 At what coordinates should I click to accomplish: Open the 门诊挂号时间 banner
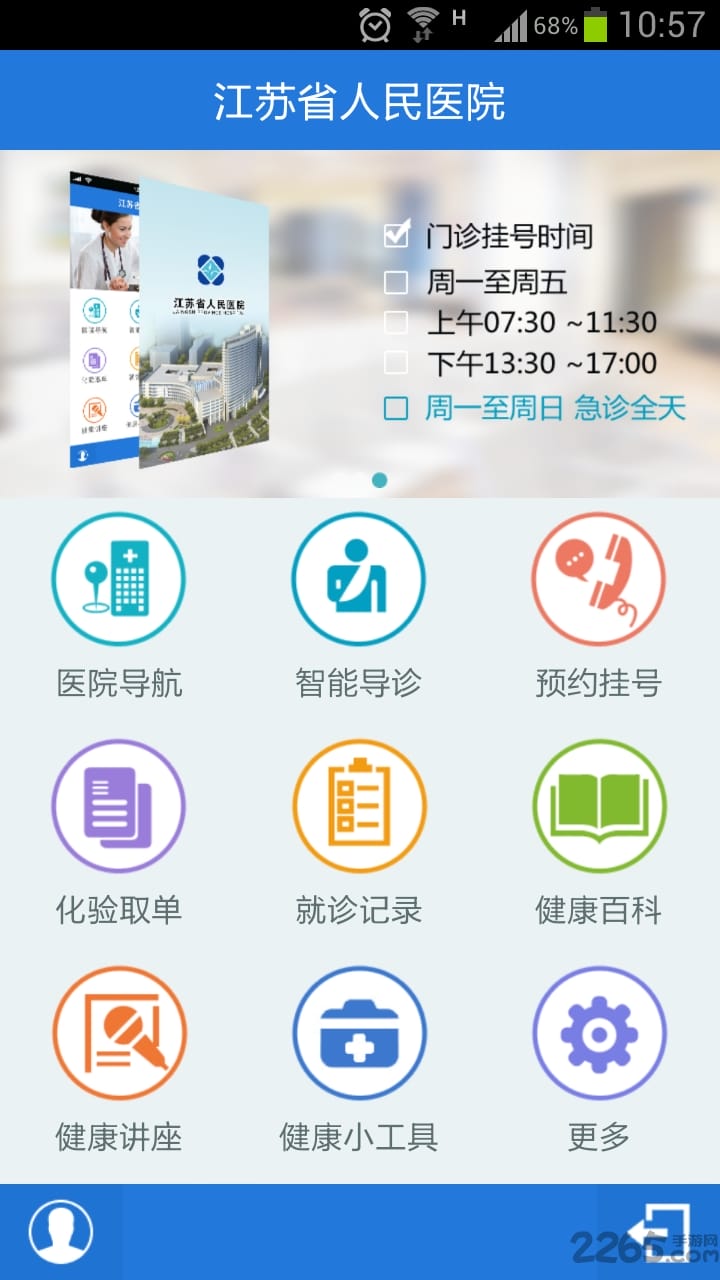coord(360,323)
